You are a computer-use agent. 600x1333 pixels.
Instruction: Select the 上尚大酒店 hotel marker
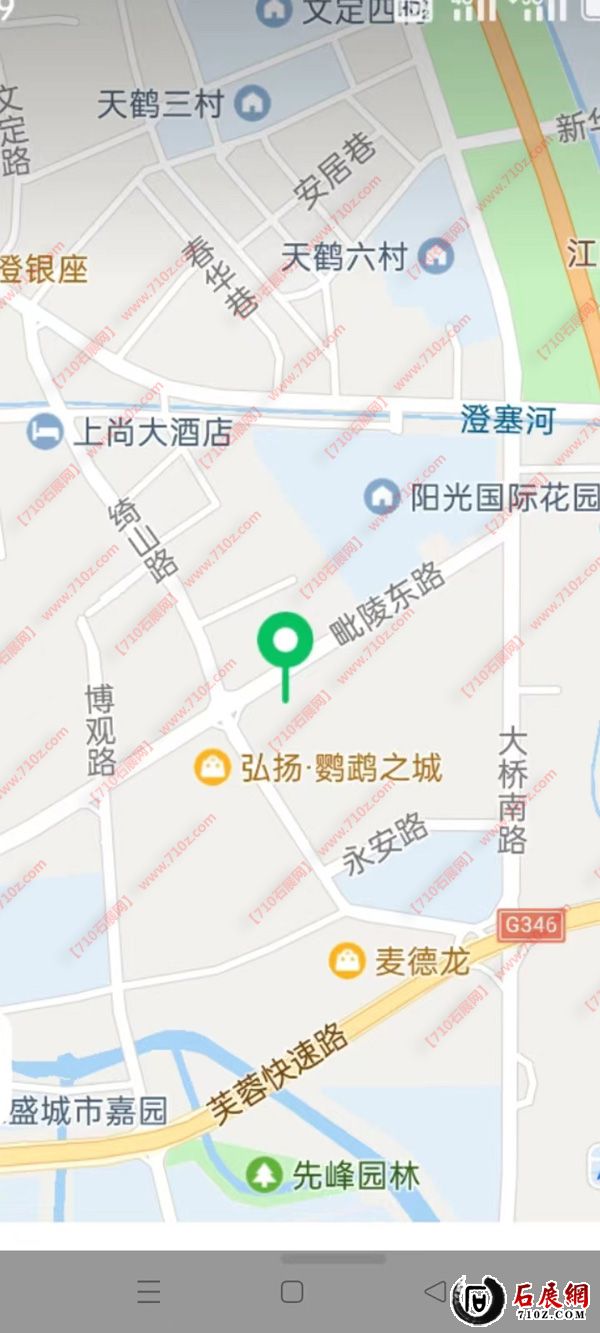[44, 432]
